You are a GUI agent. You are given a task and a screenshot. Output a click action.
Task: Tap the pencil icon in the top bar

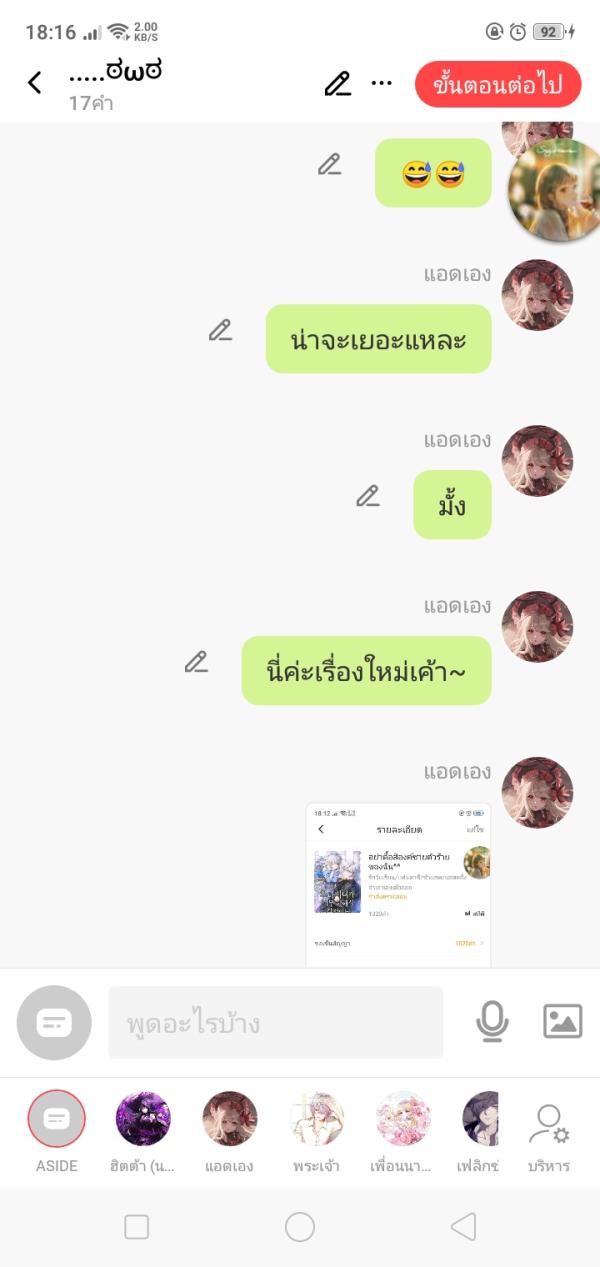338,83
